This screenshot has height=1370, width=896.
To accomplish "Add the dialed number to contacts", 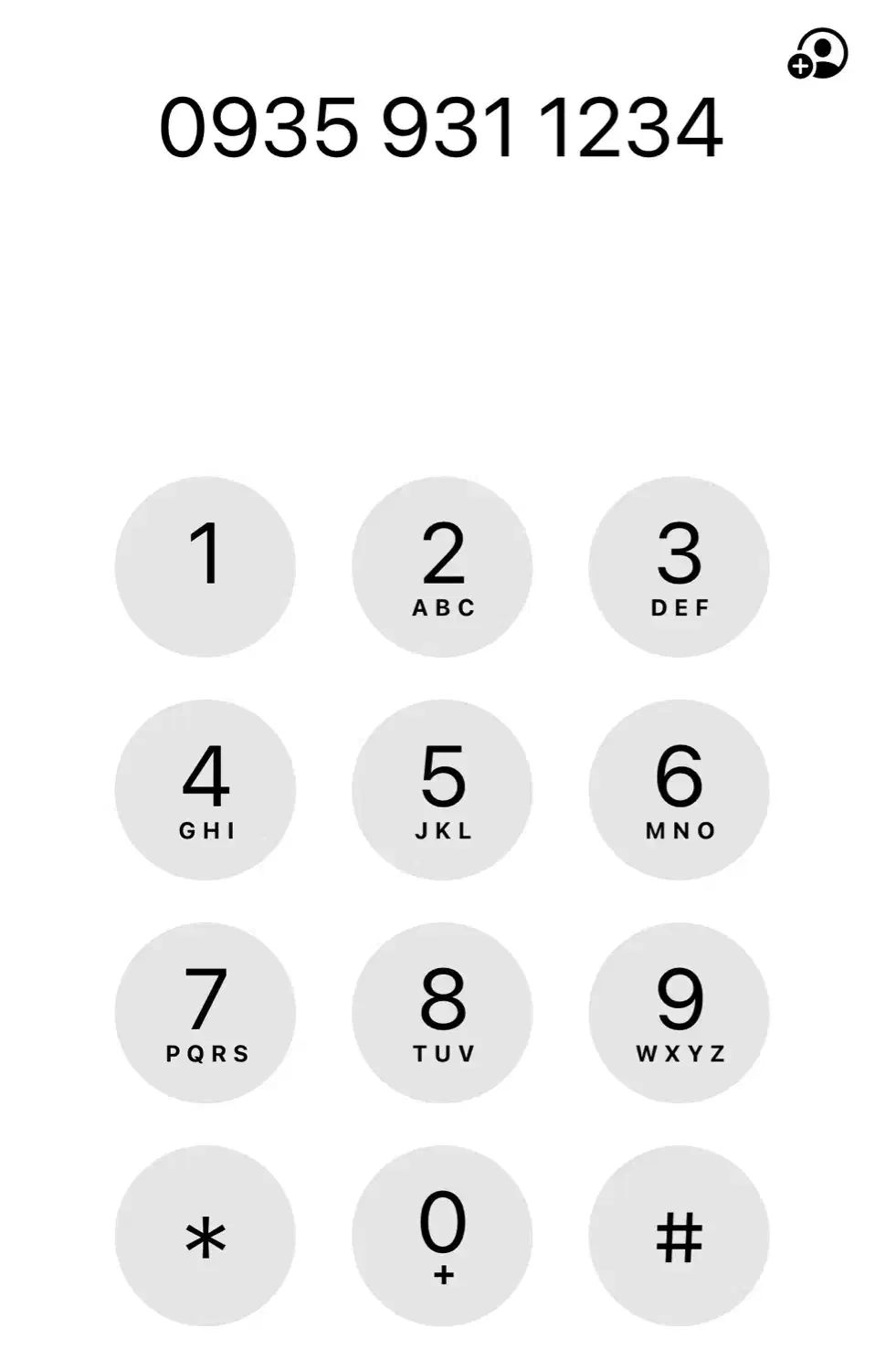I will [x=817, y=54].
